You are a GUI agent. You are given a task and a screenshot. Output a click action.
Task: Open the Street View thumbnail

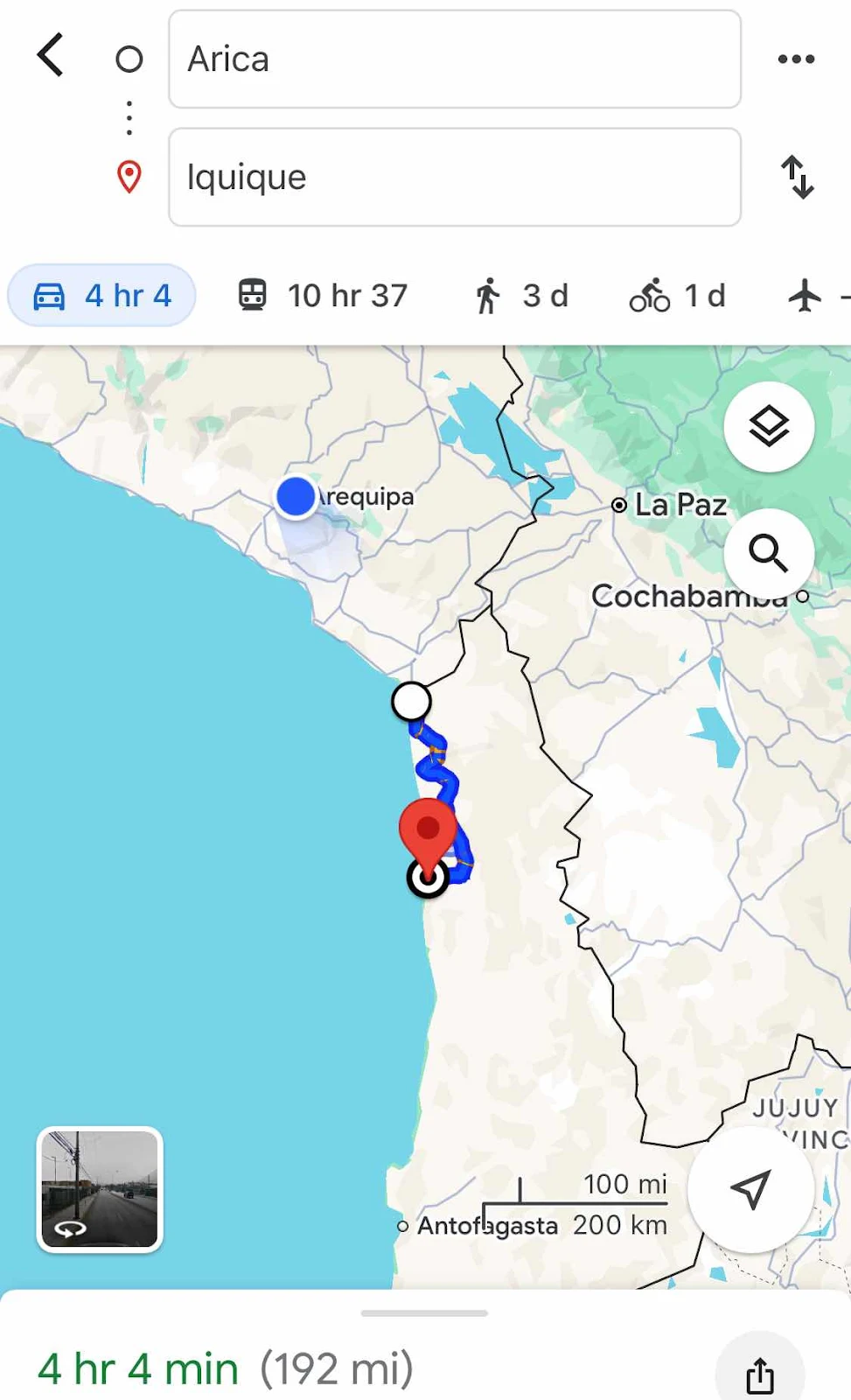click(100, 1189)
